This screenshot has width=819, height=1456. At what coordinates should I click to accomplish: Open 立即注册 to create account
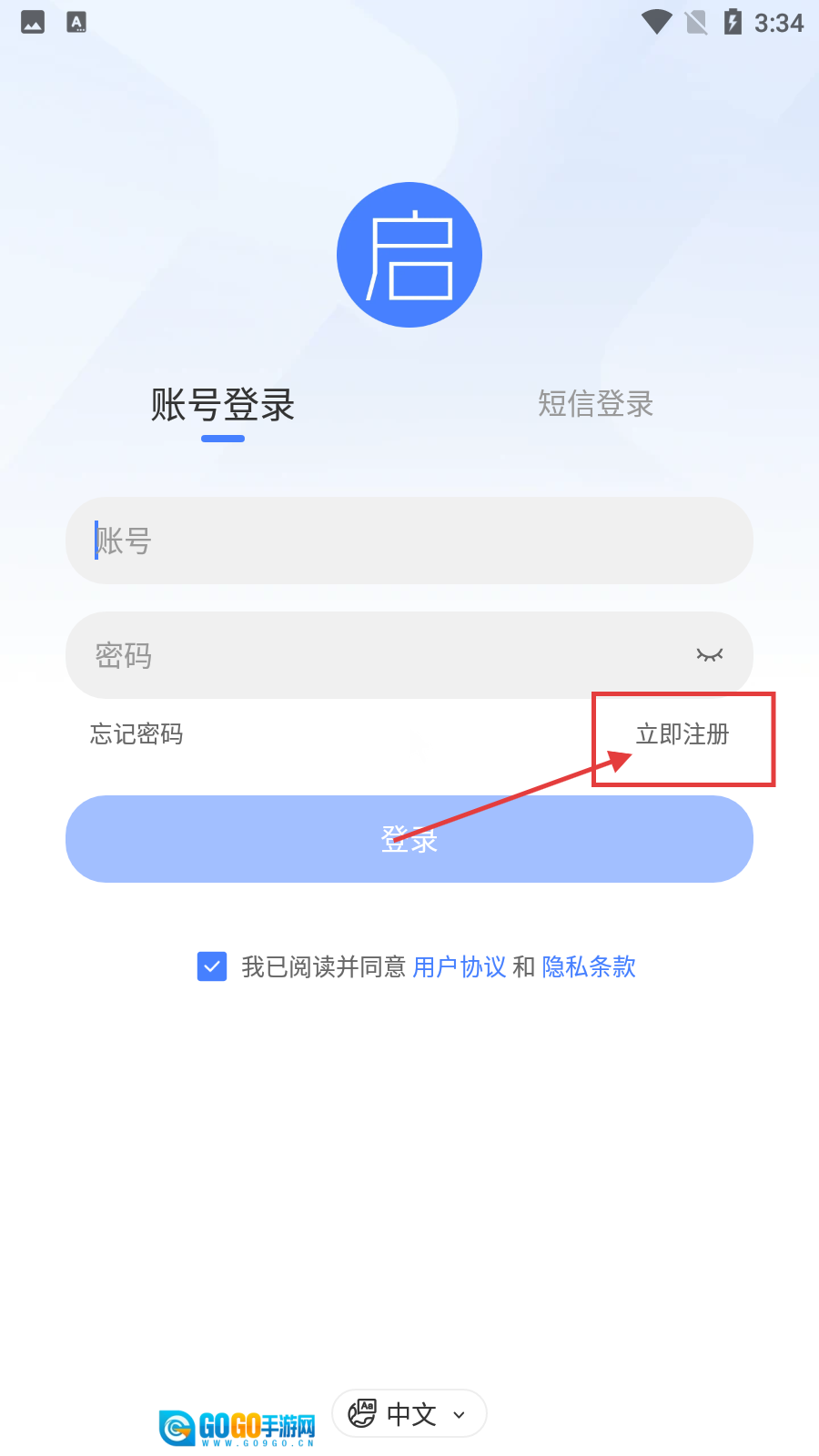(682, 734)
